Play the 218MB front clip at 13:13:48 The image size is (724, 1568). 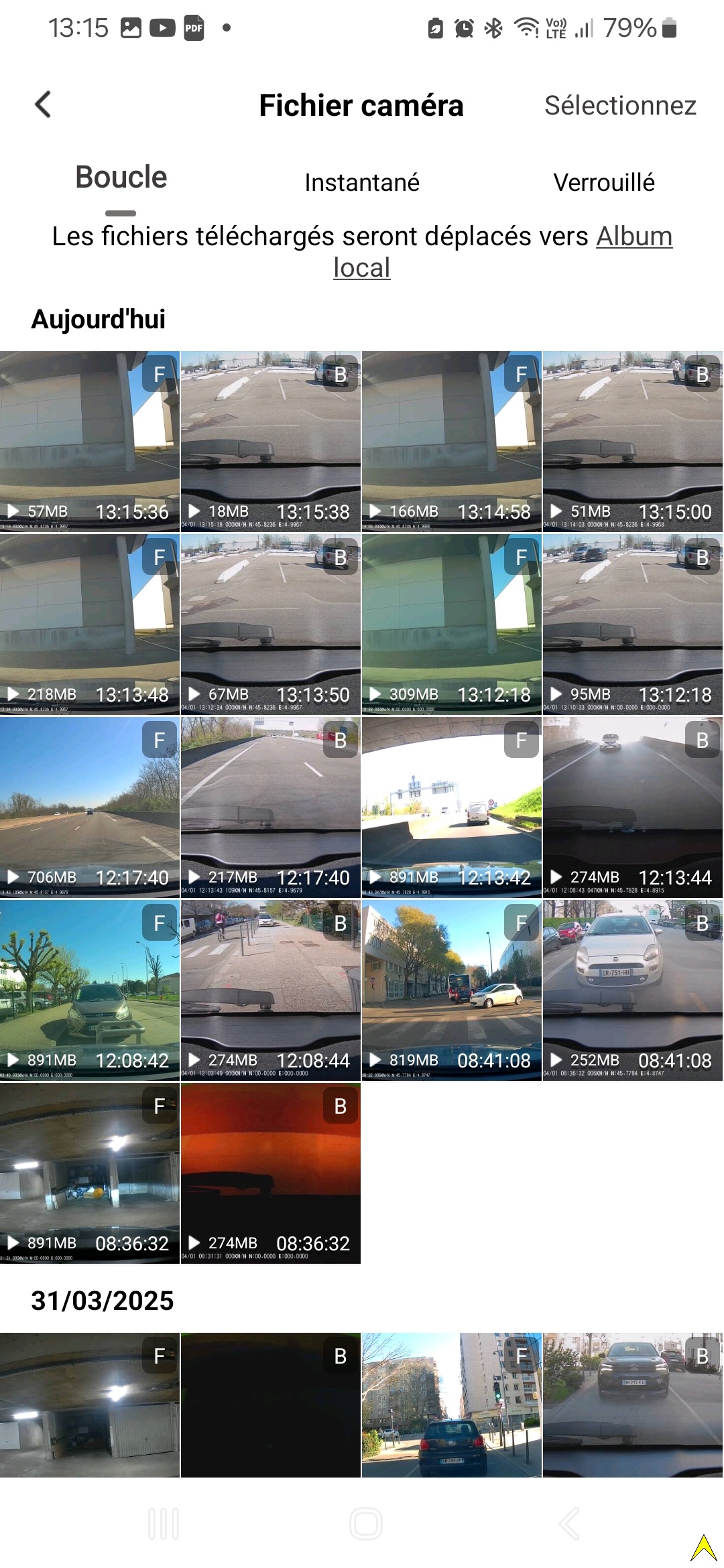pos(90,625)
